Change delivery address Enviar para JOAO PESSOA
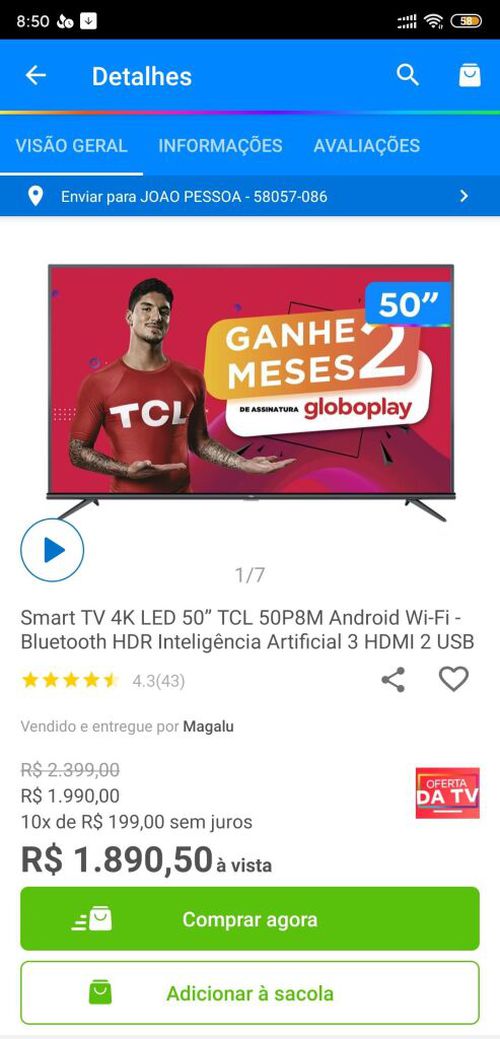 point(250,196)
